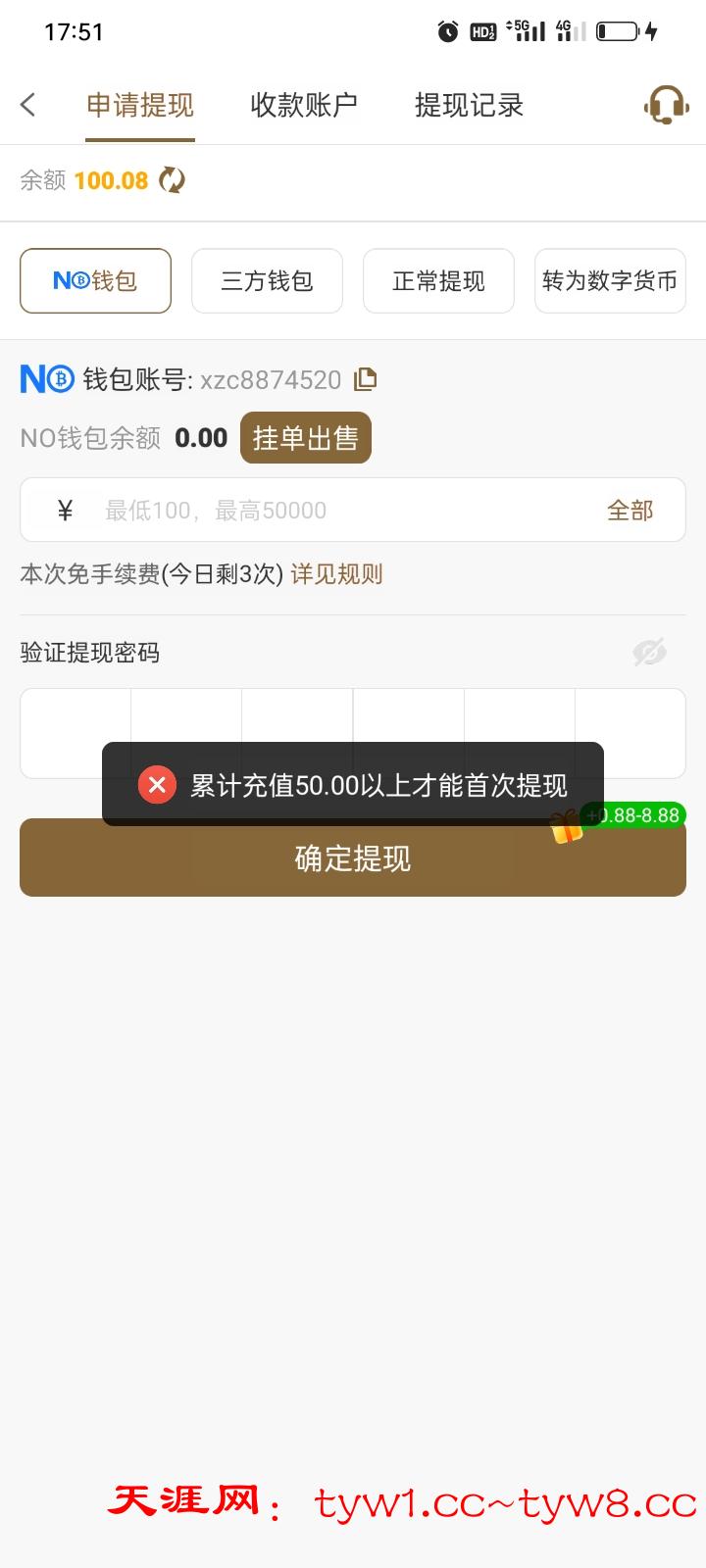706x1568 pixels.
Task: Select the 申请提现 tab
Action: pyautogui.click(x=140, y=105)
